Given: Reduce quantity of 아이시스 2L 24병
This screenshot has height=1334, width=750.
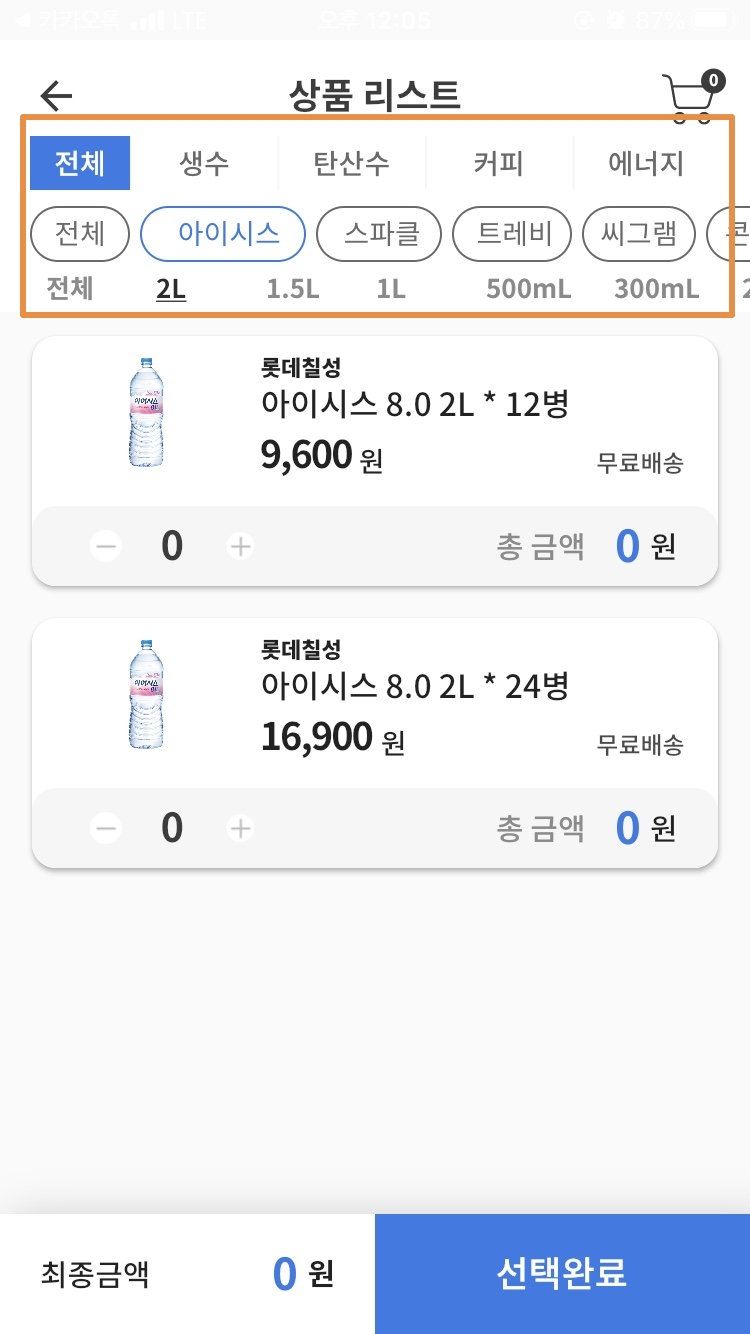Looking at the screenshot, I should click(106, 828).
